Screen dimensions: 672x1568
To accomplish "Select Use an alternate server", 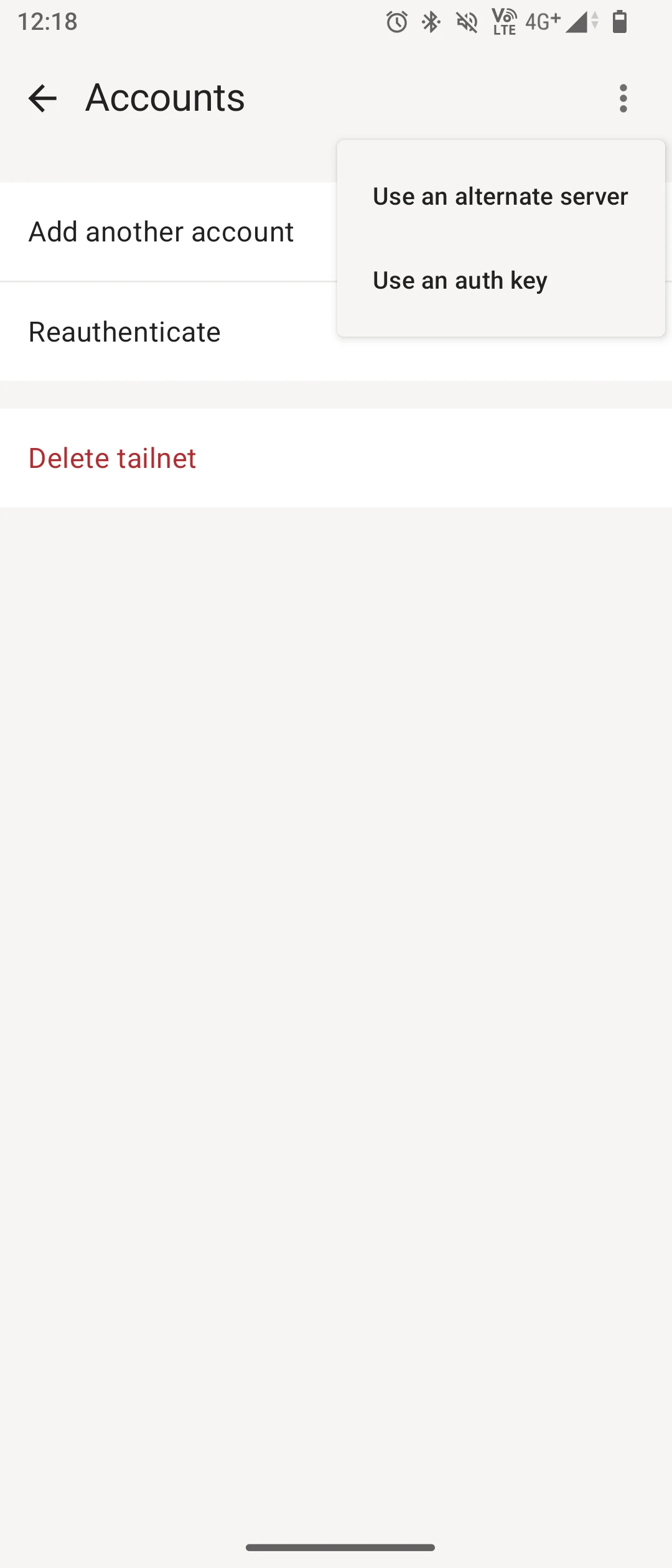I will coord(500,197).
